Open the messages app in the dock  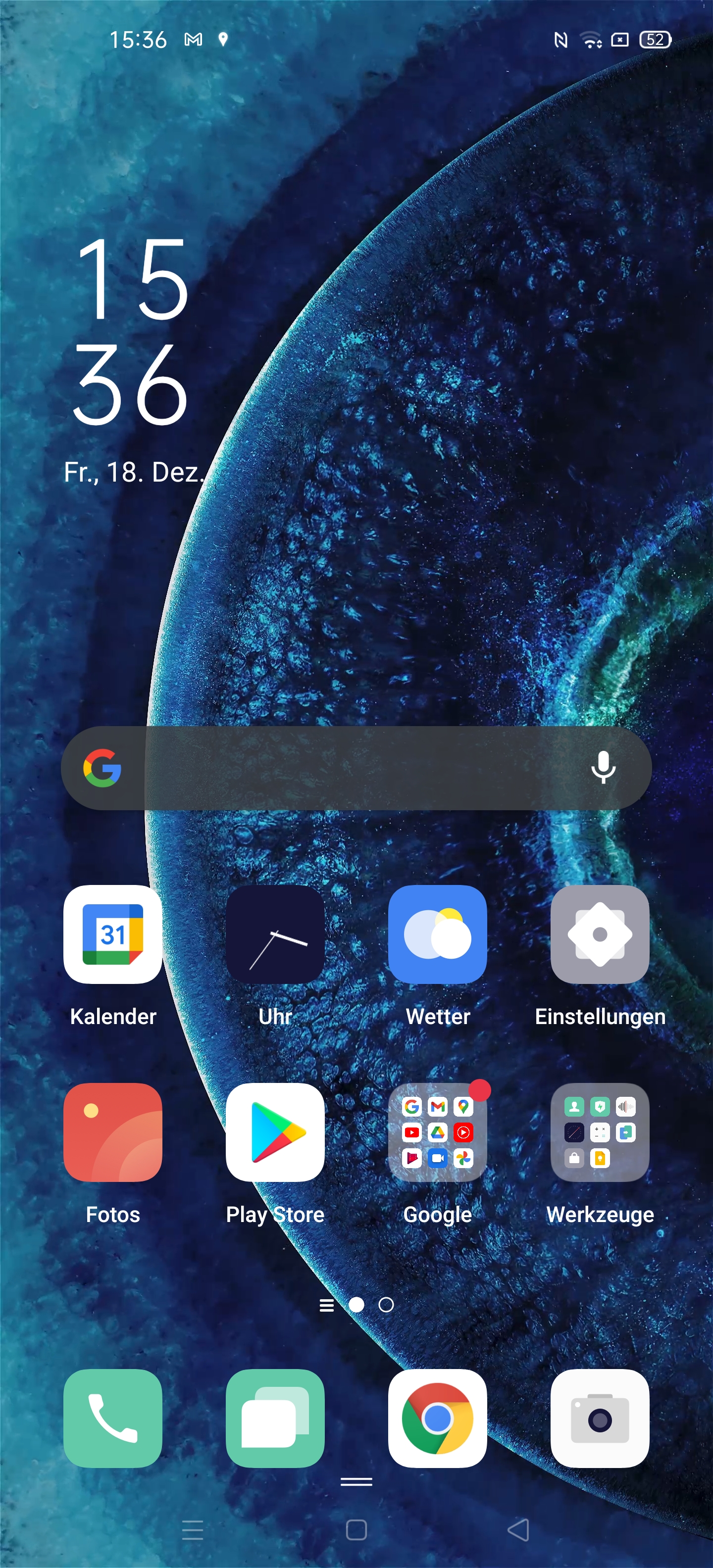pyautogui.click(x=275, y=1418)
